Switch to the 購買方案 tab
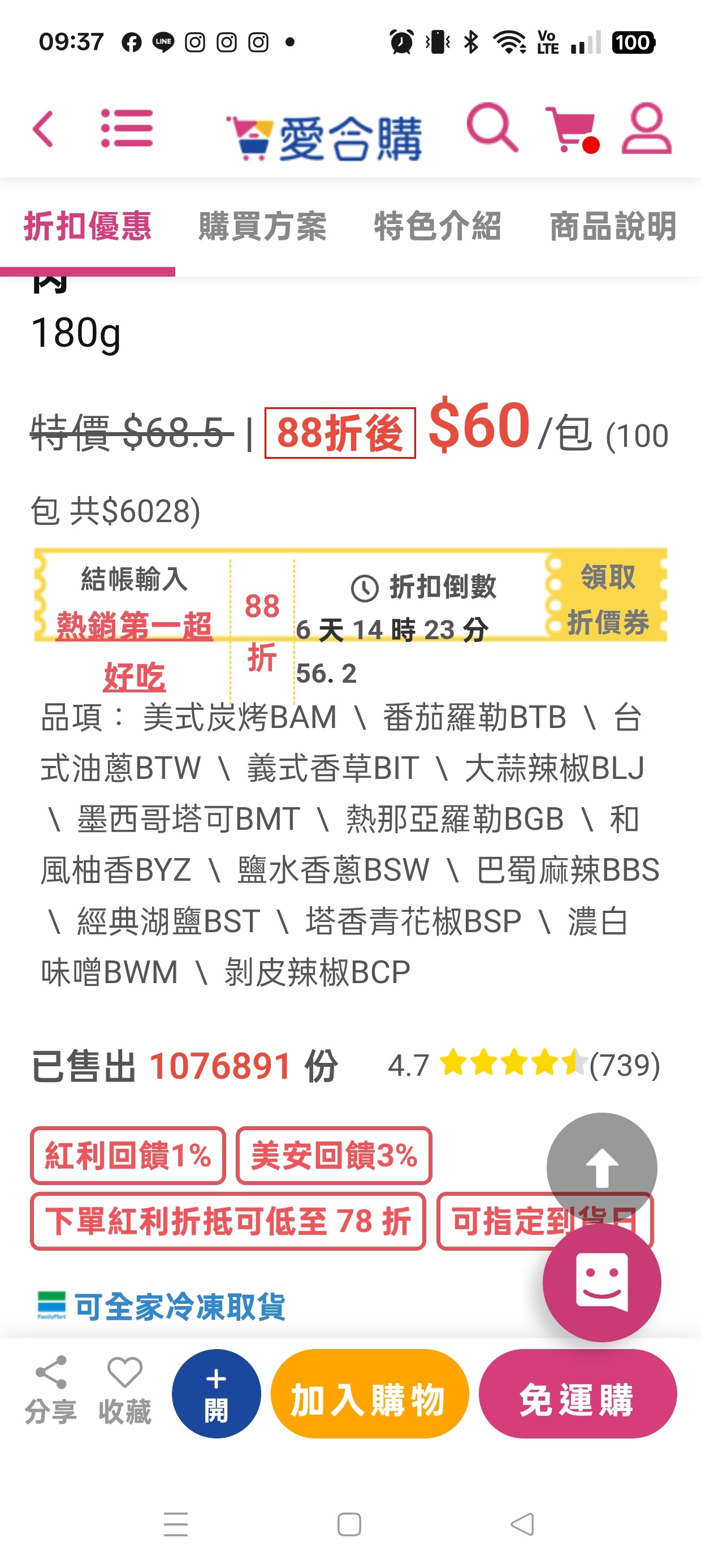Screen dimensions: 701x1568 (x=262, y=226)
